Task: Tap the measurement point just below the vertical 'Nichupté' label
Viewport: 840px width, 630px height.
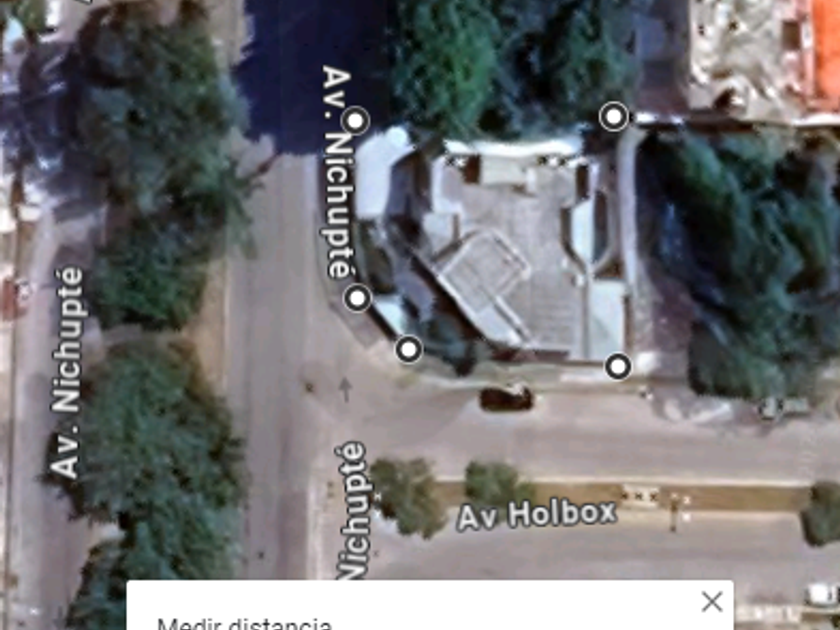Action: click(358, 298)
